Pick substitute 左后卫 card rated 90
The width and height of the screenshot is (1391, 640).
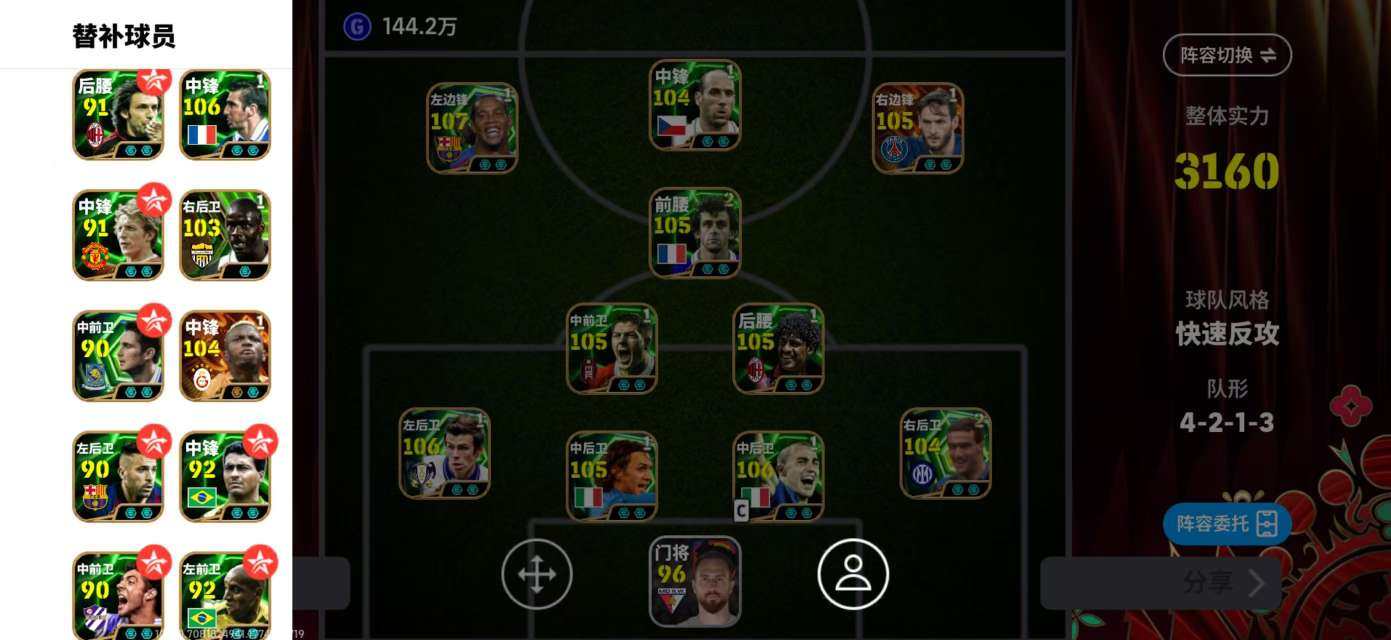point(118,476)
